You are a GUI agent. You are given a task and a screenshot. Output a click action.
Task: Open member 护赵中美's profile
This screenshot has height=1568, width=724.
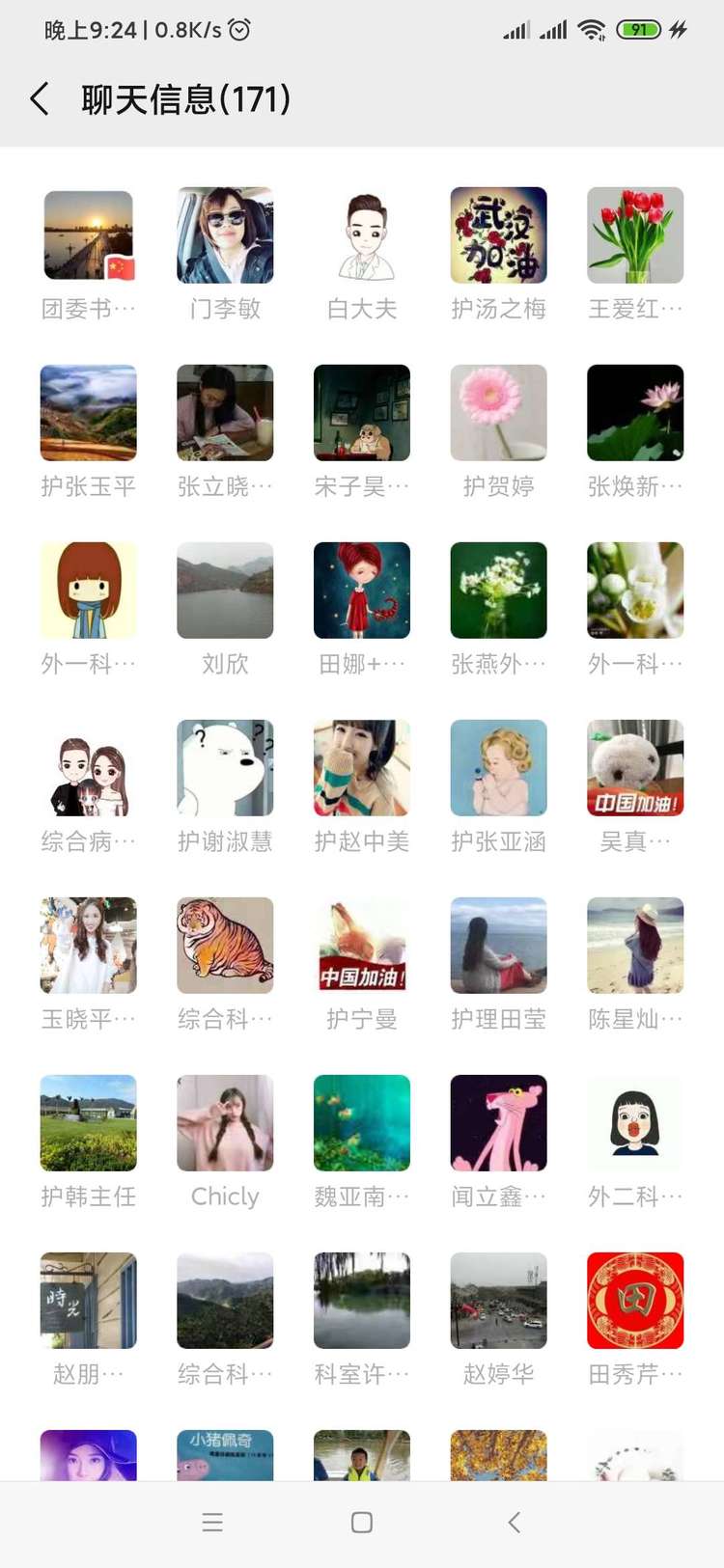[362, 768]
